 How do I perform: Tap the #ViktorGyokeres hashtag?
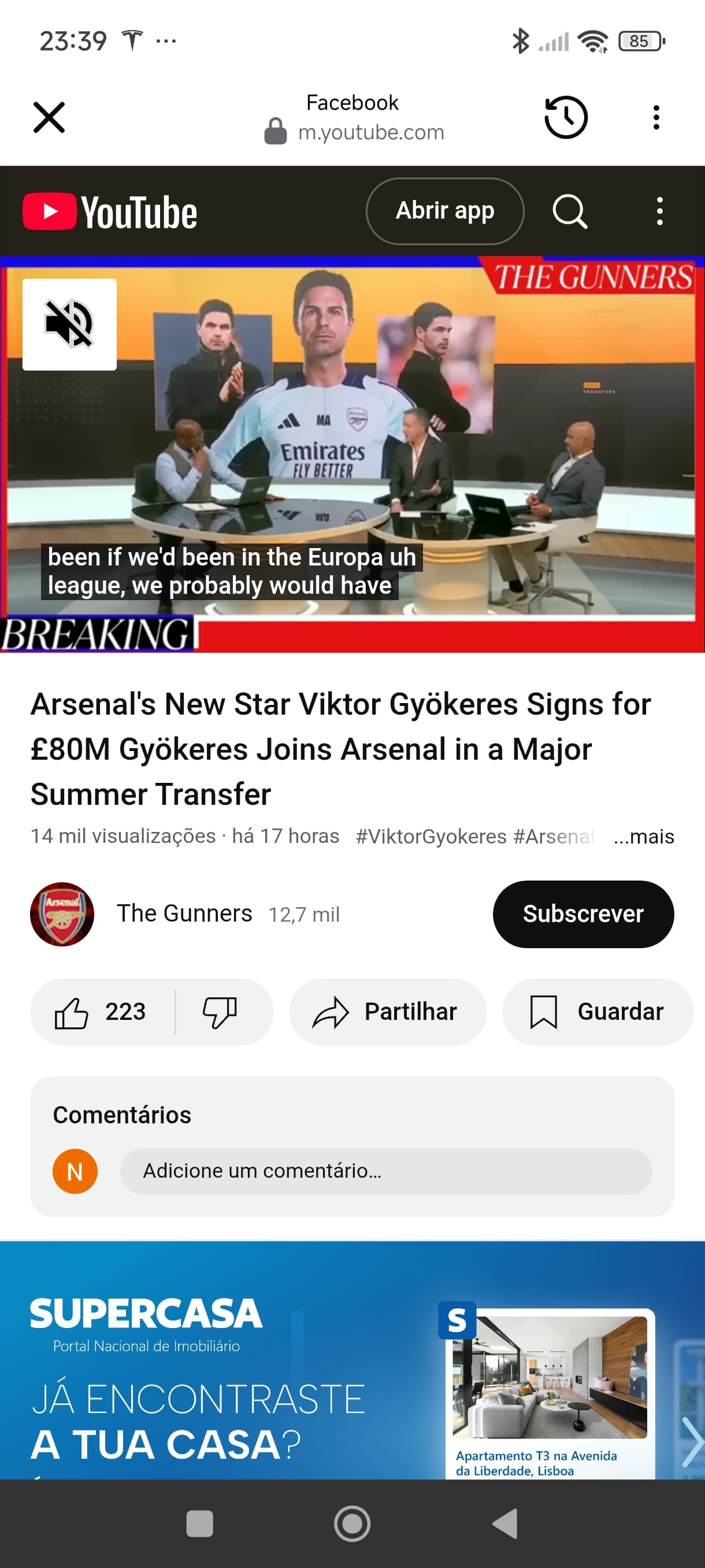point(431,837)
